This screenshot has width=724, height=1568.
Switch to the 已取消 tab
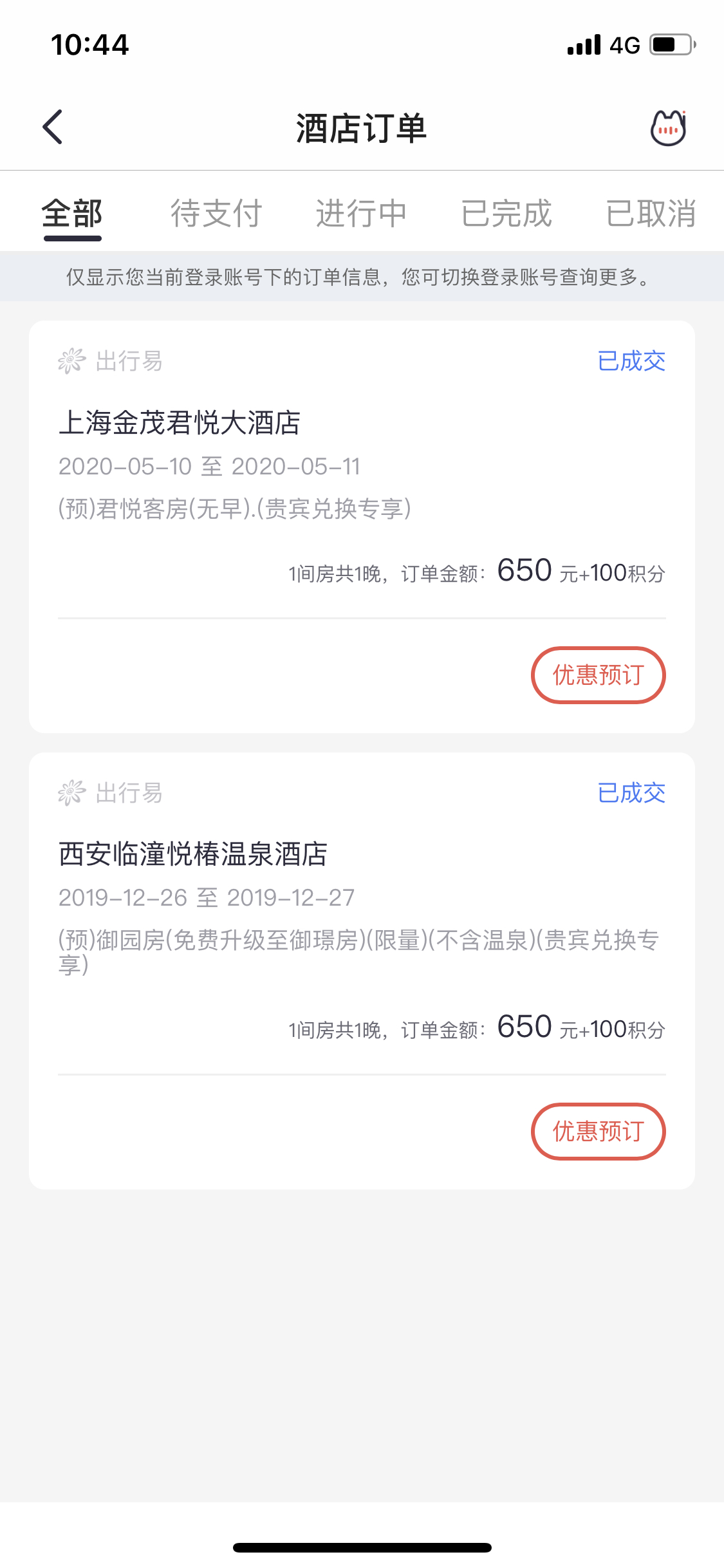[651, 214]
